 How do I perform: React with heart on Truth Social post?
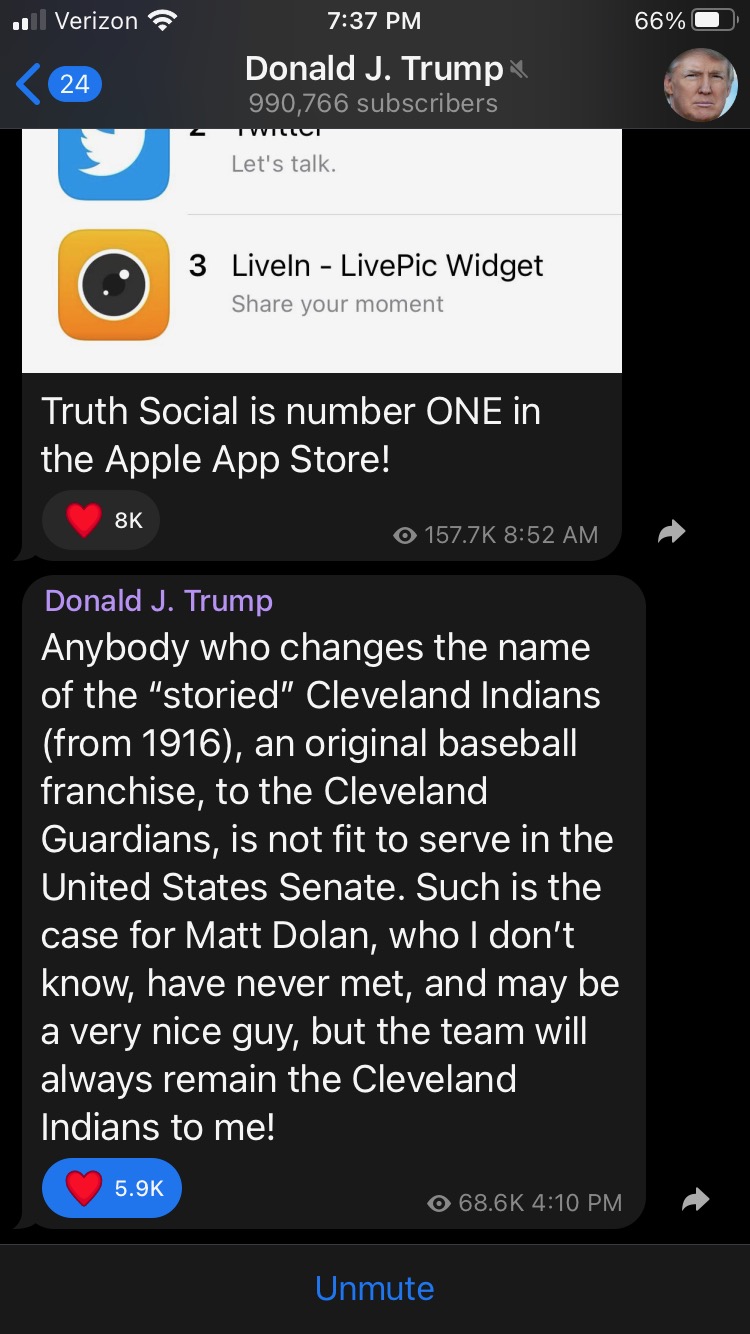[101, 520]
